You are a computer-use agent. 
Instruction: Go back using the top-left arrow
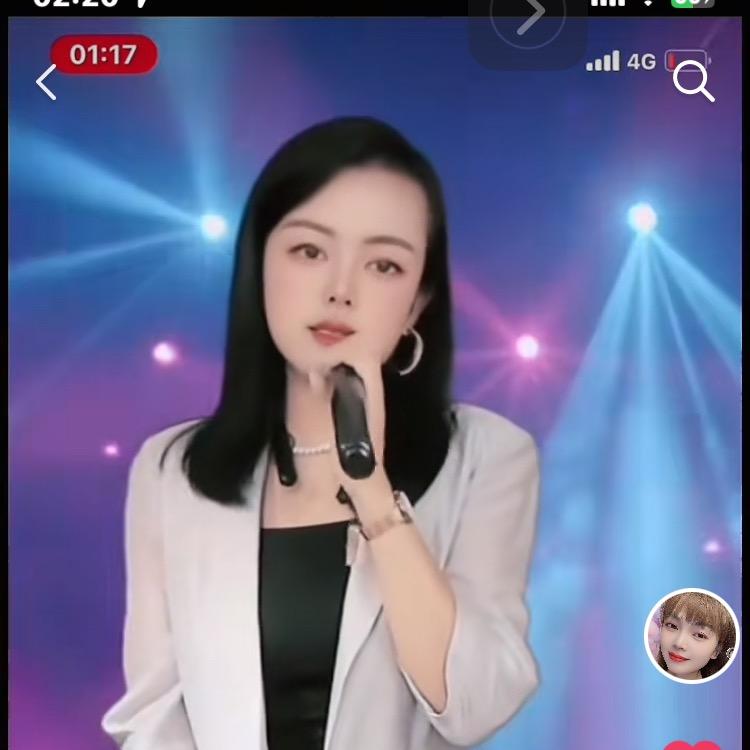coord(46,82)
